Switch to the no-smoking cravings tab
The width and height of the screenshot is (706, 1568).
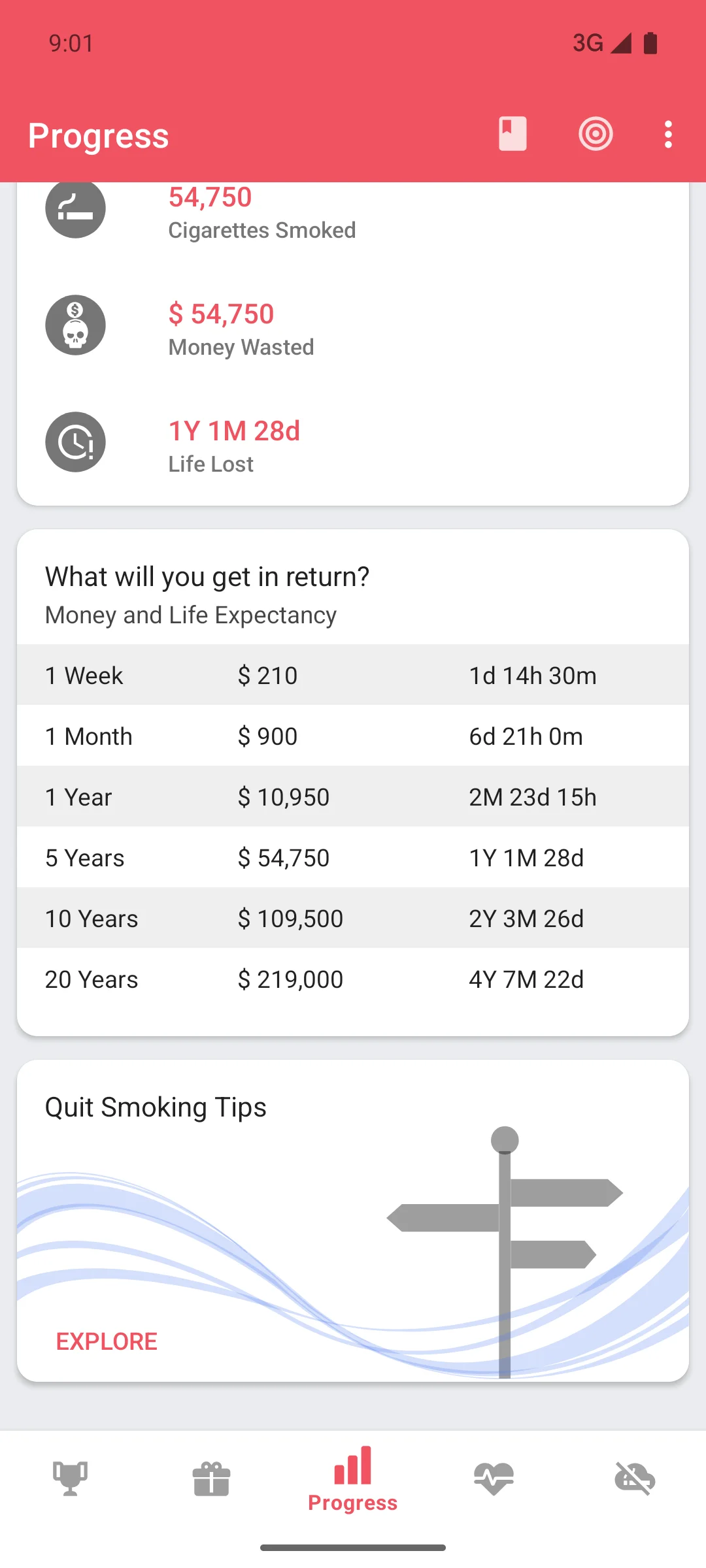pyautogui.click(x=635, y=1478)
